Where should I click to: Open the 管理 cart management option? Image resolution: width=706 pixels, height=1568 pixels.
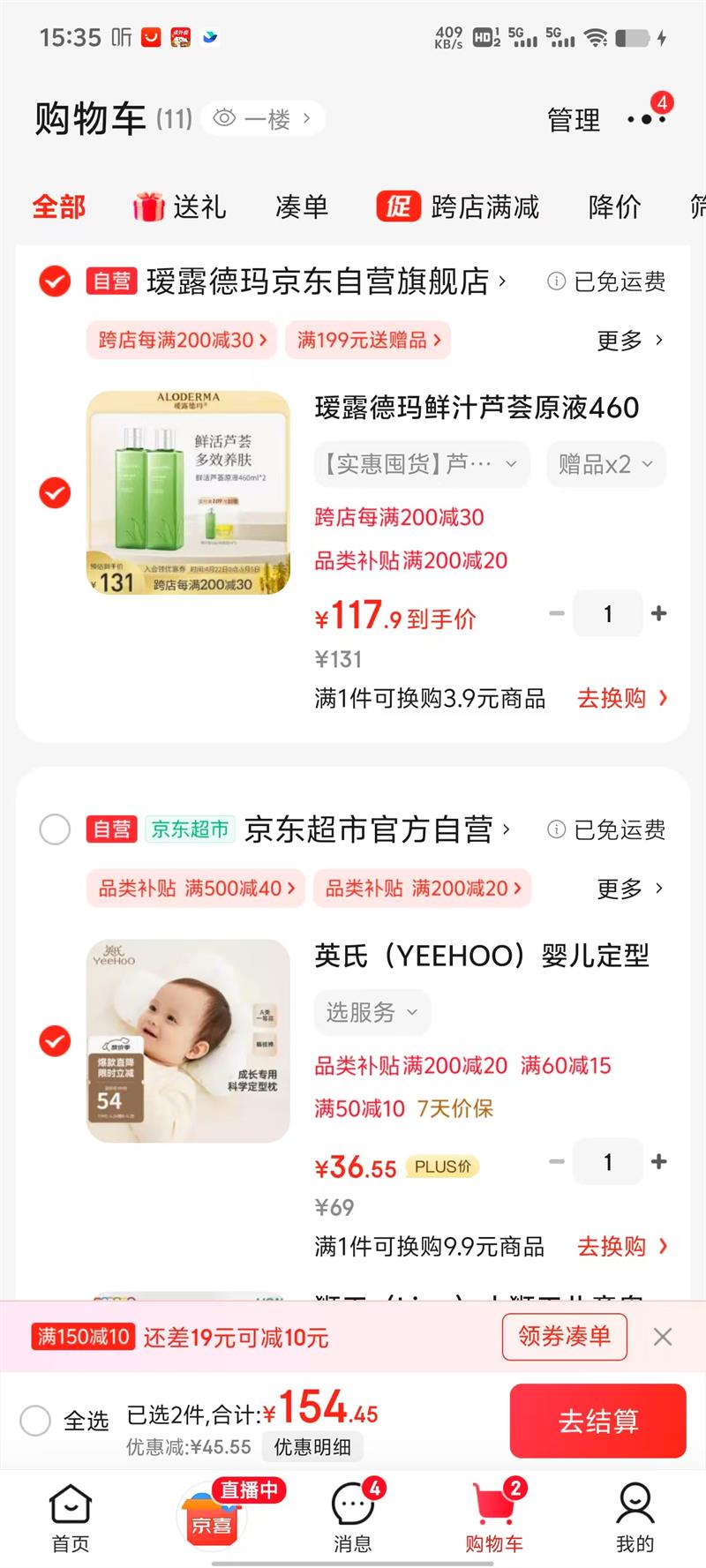(574, 120)
